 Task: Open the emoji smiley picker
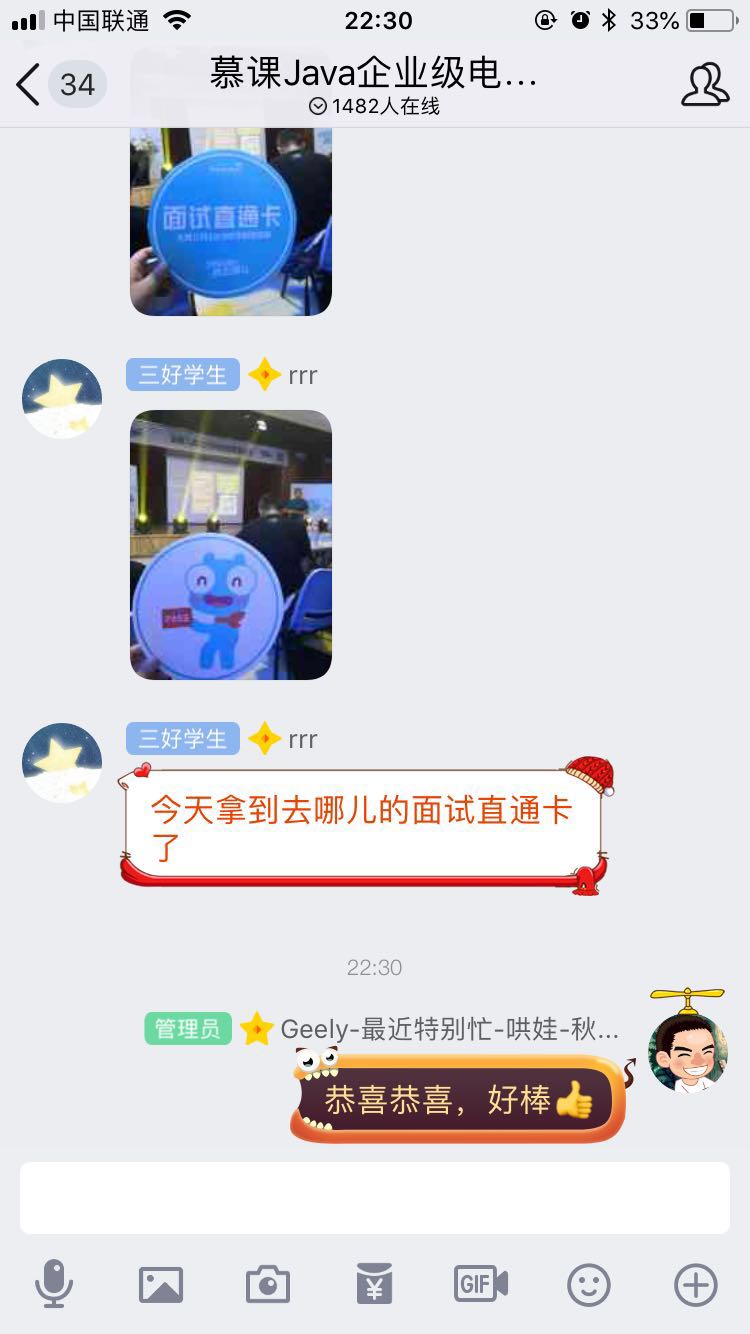tap(588, 1284)
